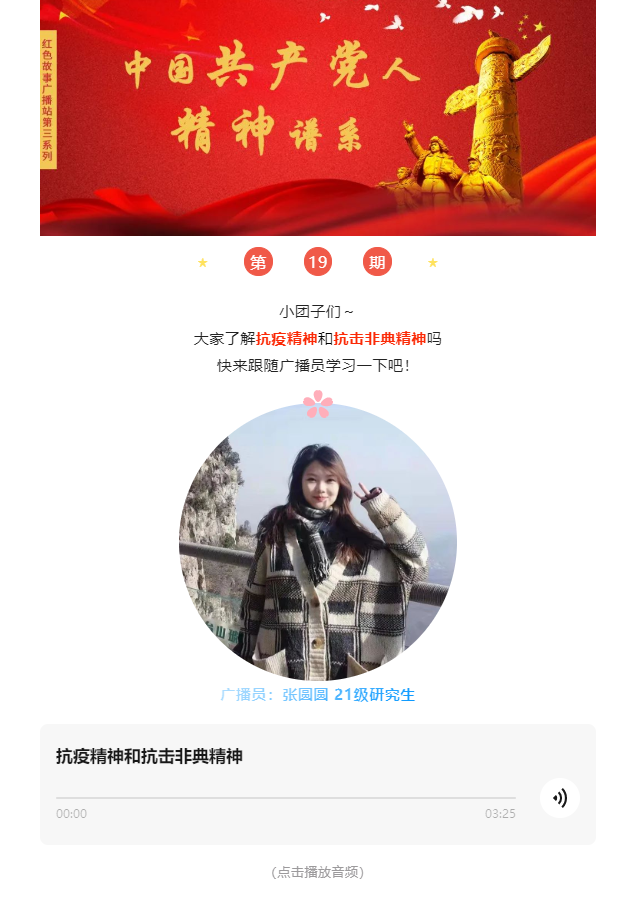
Task: Tap the audio progress bar
Action: click(285, 798)
